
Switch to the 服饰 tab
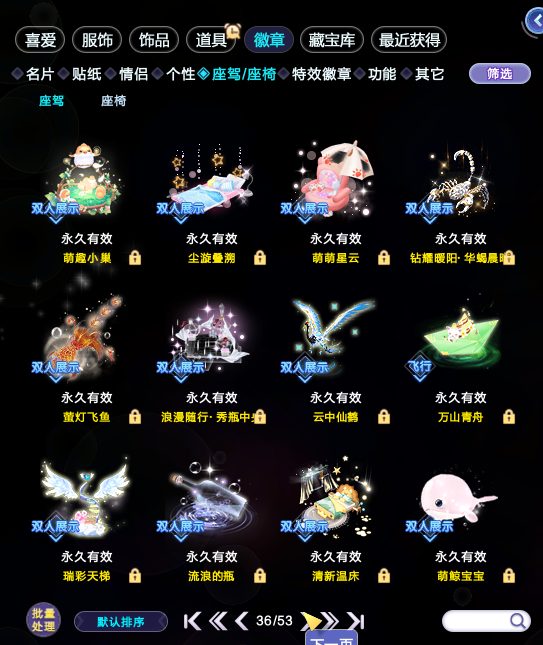pyautogui.click(x=97, y=40)
